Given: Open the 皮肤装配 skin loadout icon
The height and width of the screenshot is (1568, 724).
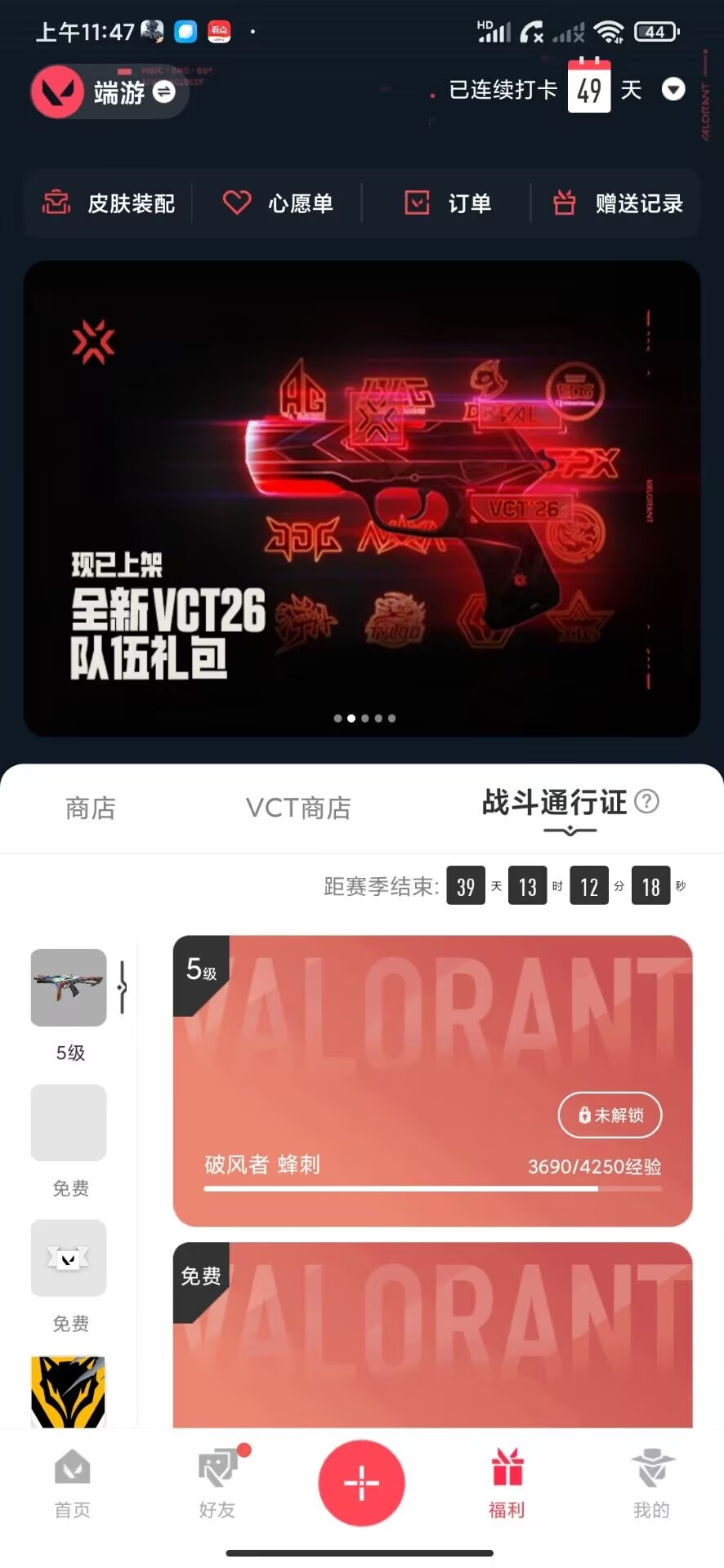Looking at the screenshot, I should (56, 203).
